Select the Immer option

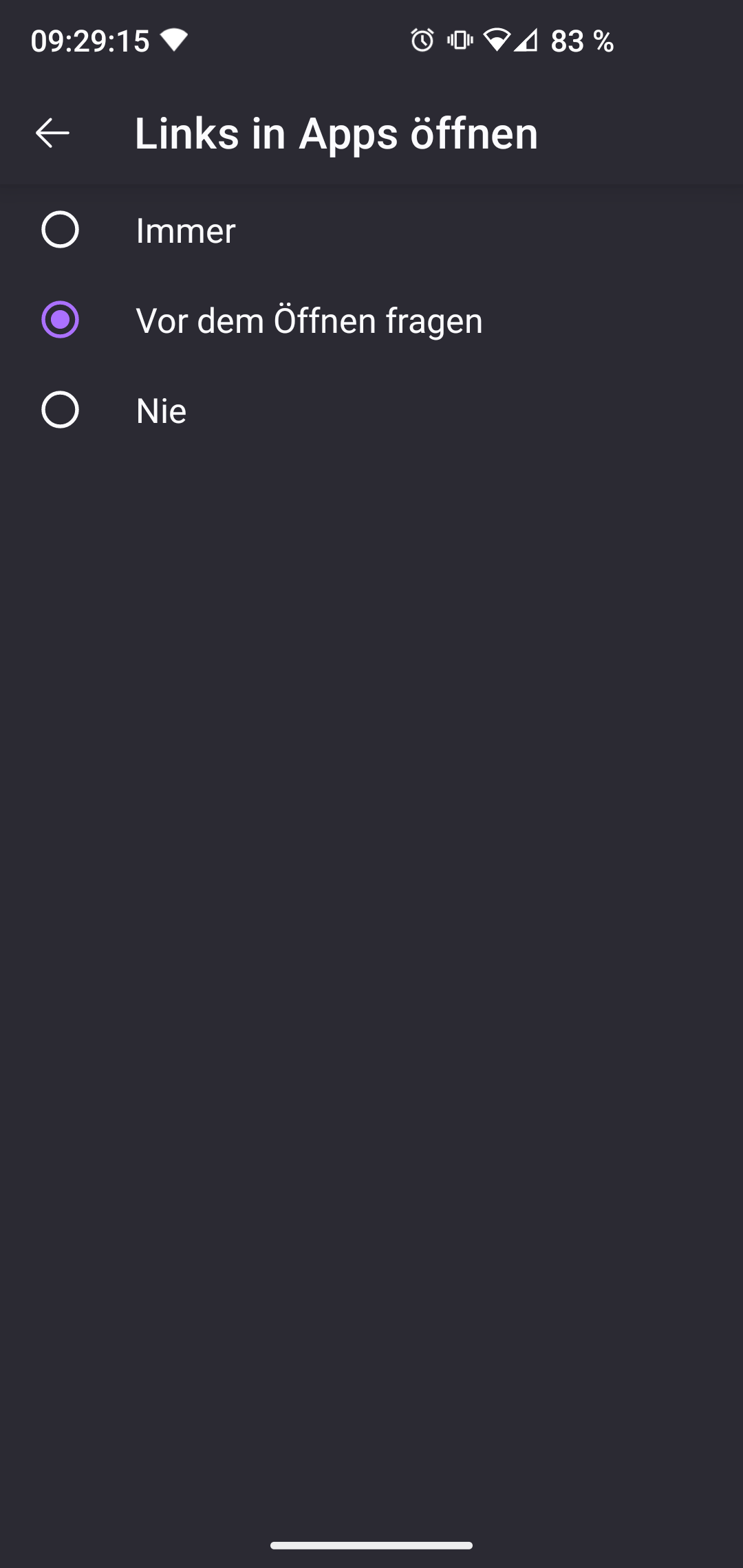click(371, 230)
